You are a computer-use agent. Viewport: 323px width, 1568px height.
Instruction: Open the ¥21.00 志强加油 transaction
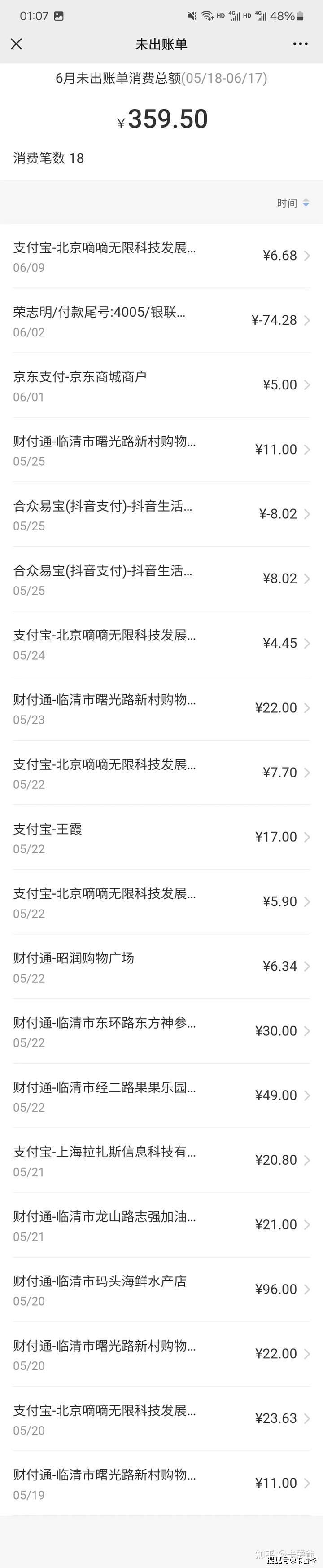[161, 1224]
